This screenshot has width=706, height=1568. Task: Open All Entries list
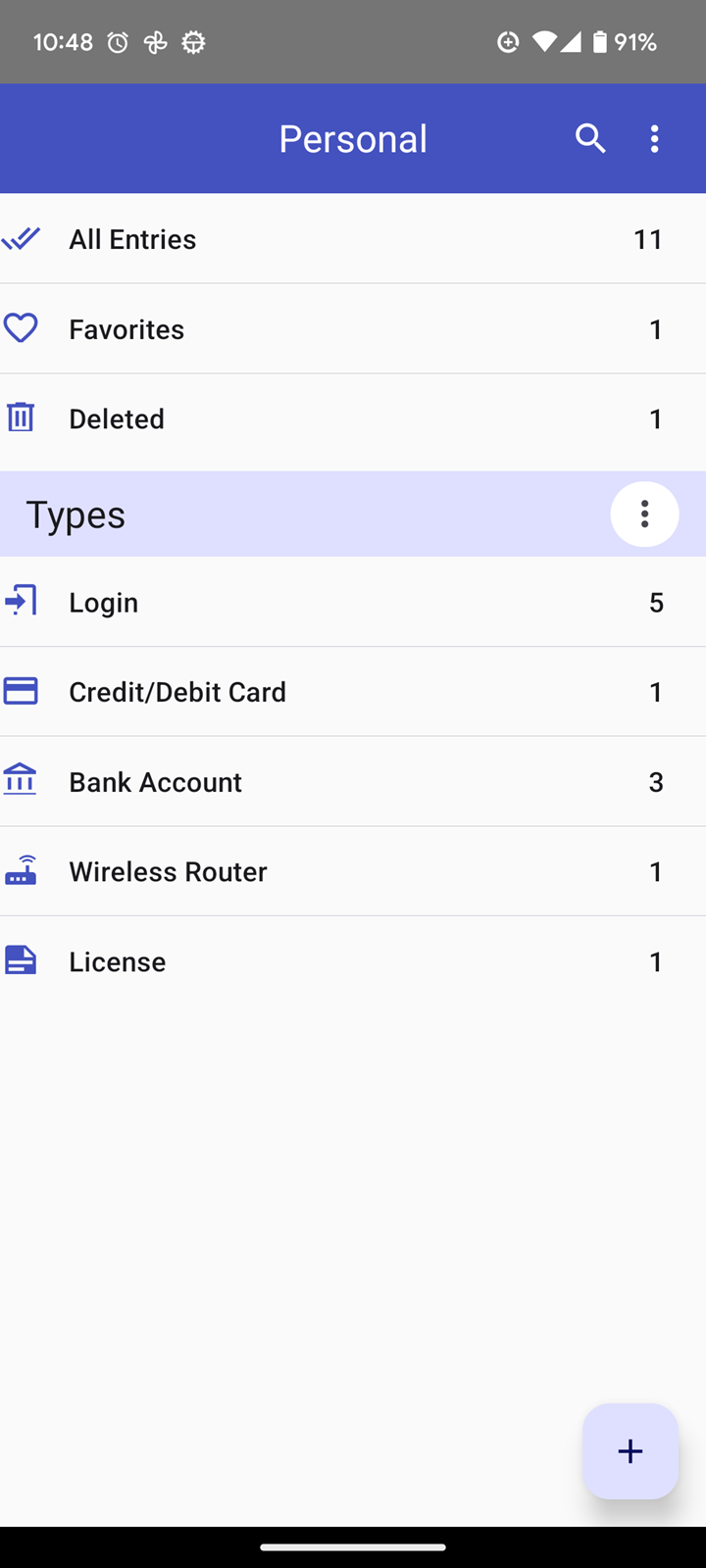(353, 239)
